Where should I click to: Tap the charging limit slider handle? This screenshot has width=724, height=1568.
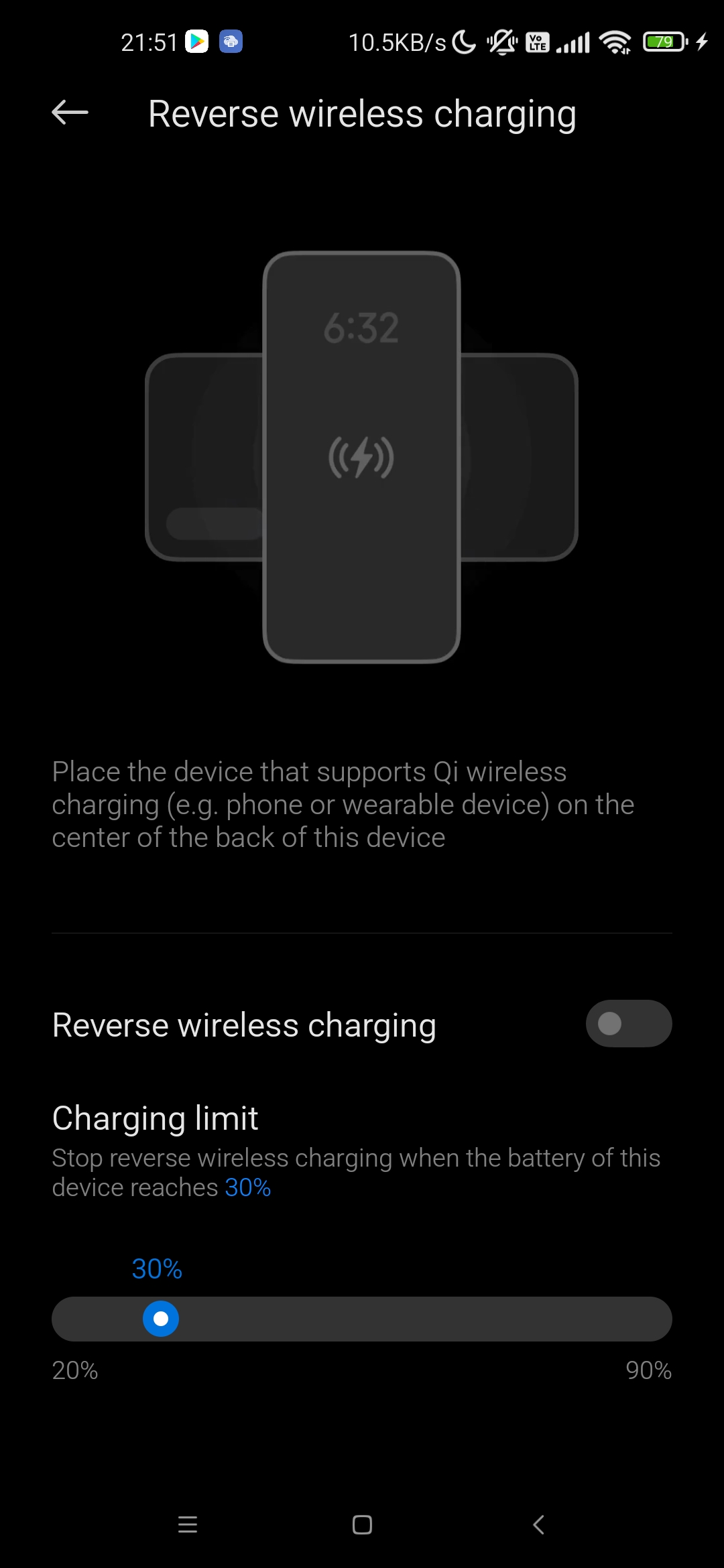(161, 1319)
